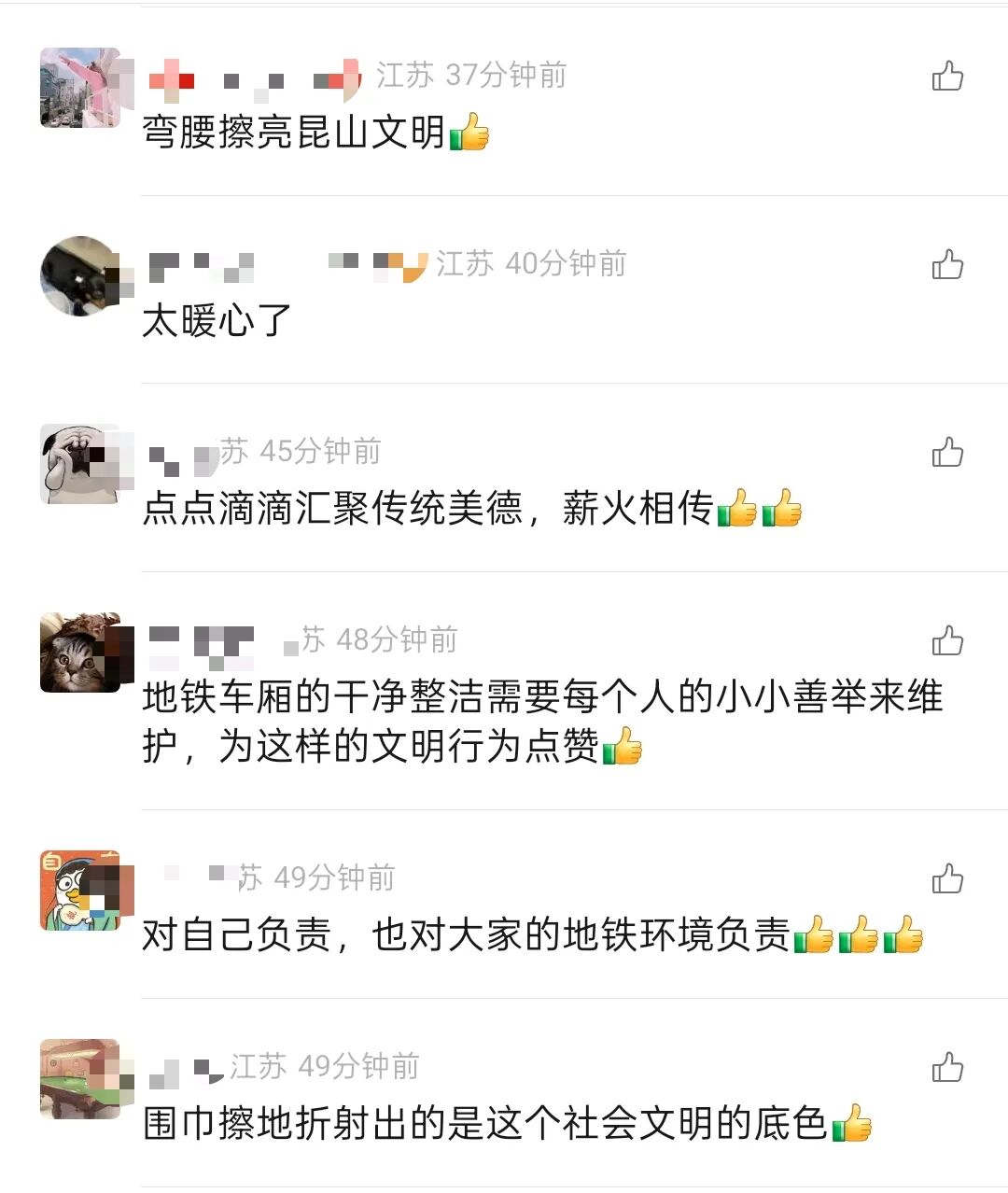
Task: Like the comment about 地铁车厢的干净整洁
Action: point(947,641)
